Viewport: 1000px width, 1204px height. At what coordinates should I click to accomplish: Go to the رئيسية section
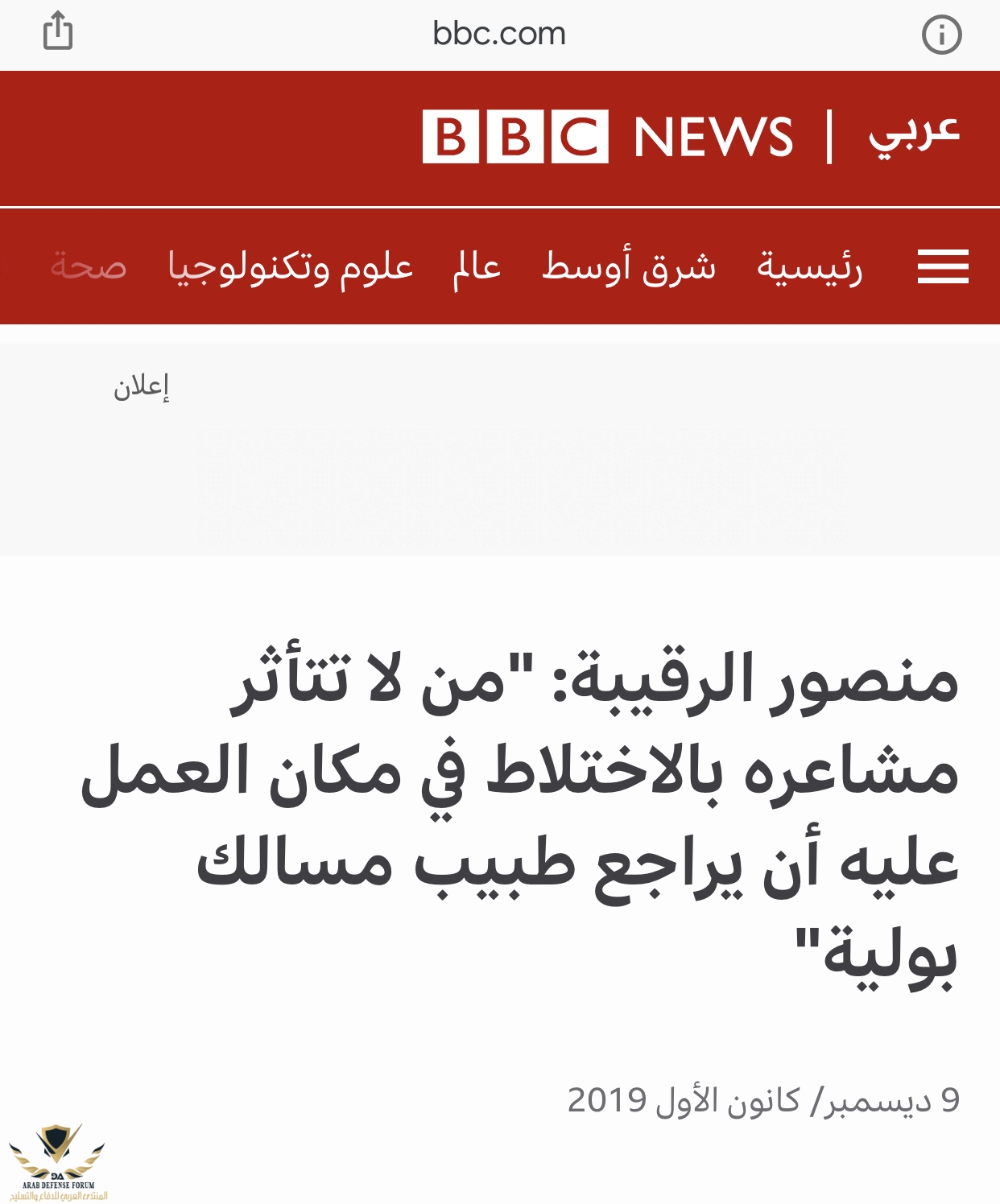click(x=809, y=266)
